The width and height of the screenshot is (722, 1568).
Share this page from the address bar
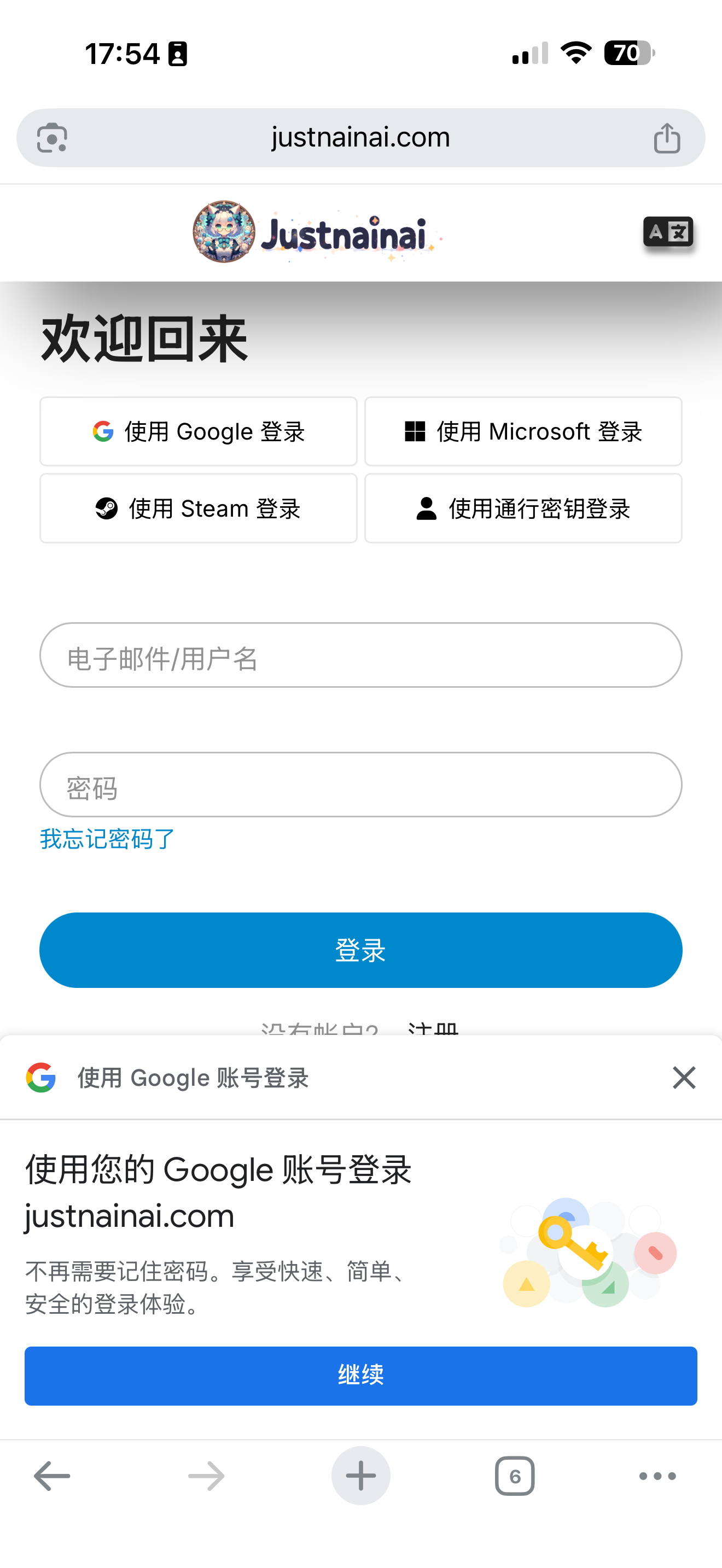pyautogui.click(x=667, y=138)
